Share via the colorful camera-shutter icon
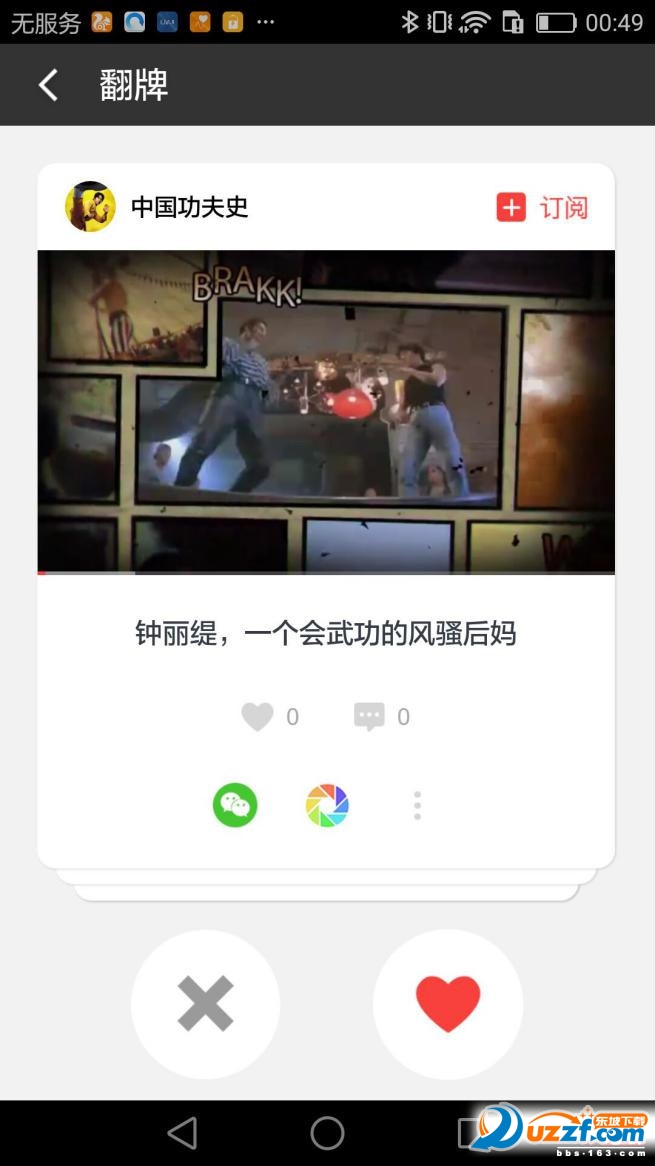 (x=327, y=805)
